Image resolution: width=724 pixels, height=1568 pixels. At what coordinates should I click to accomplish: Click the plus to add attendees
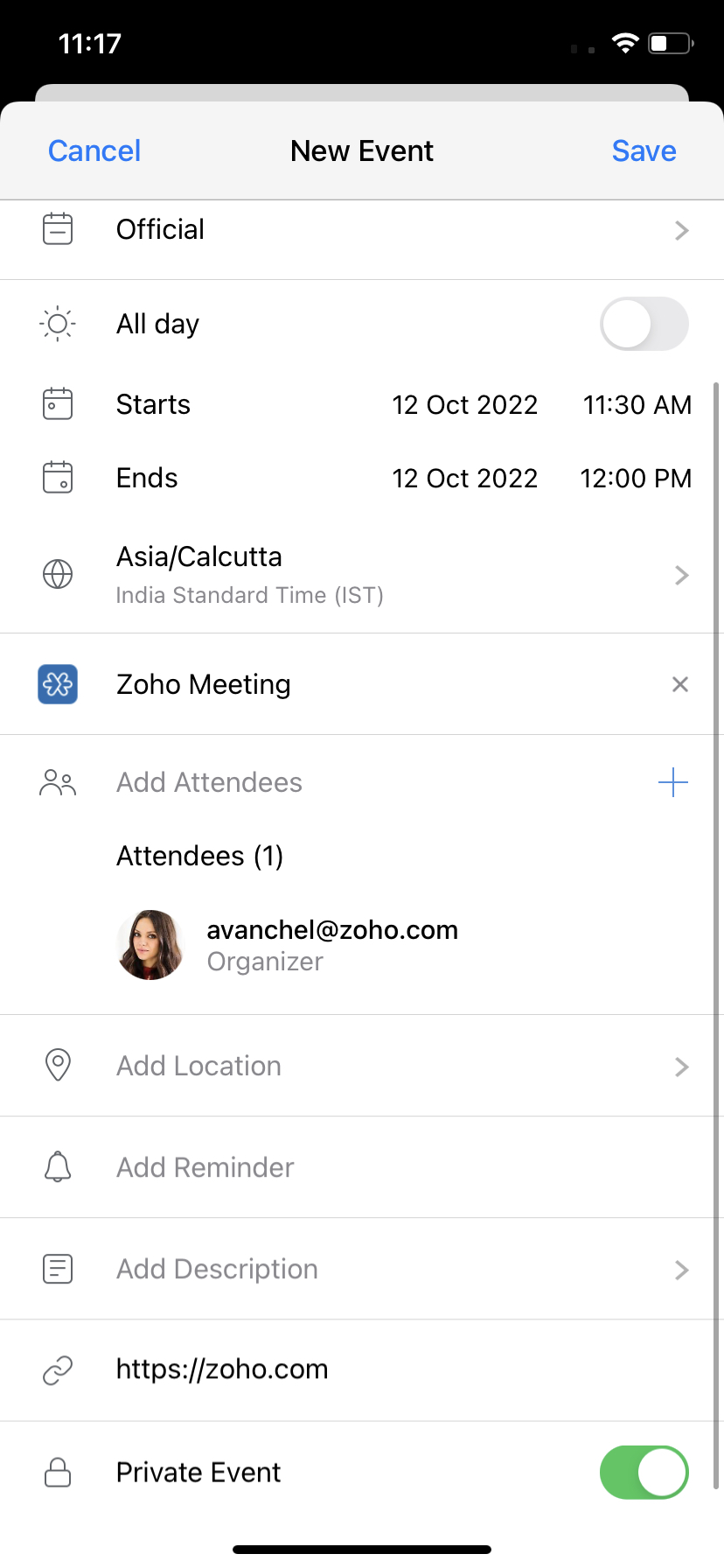(x=673, y=781)
